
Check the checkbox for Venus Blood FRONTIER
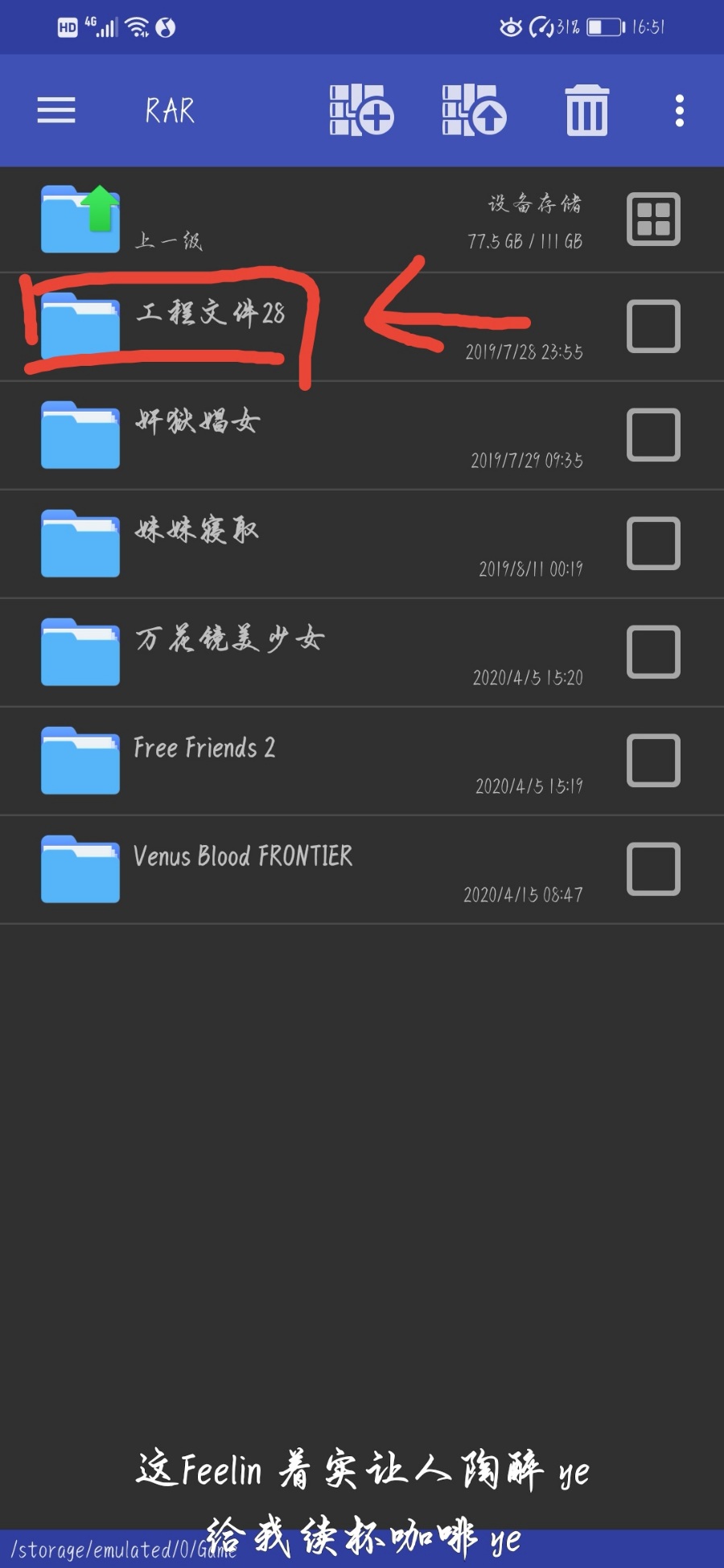[653, 869]
